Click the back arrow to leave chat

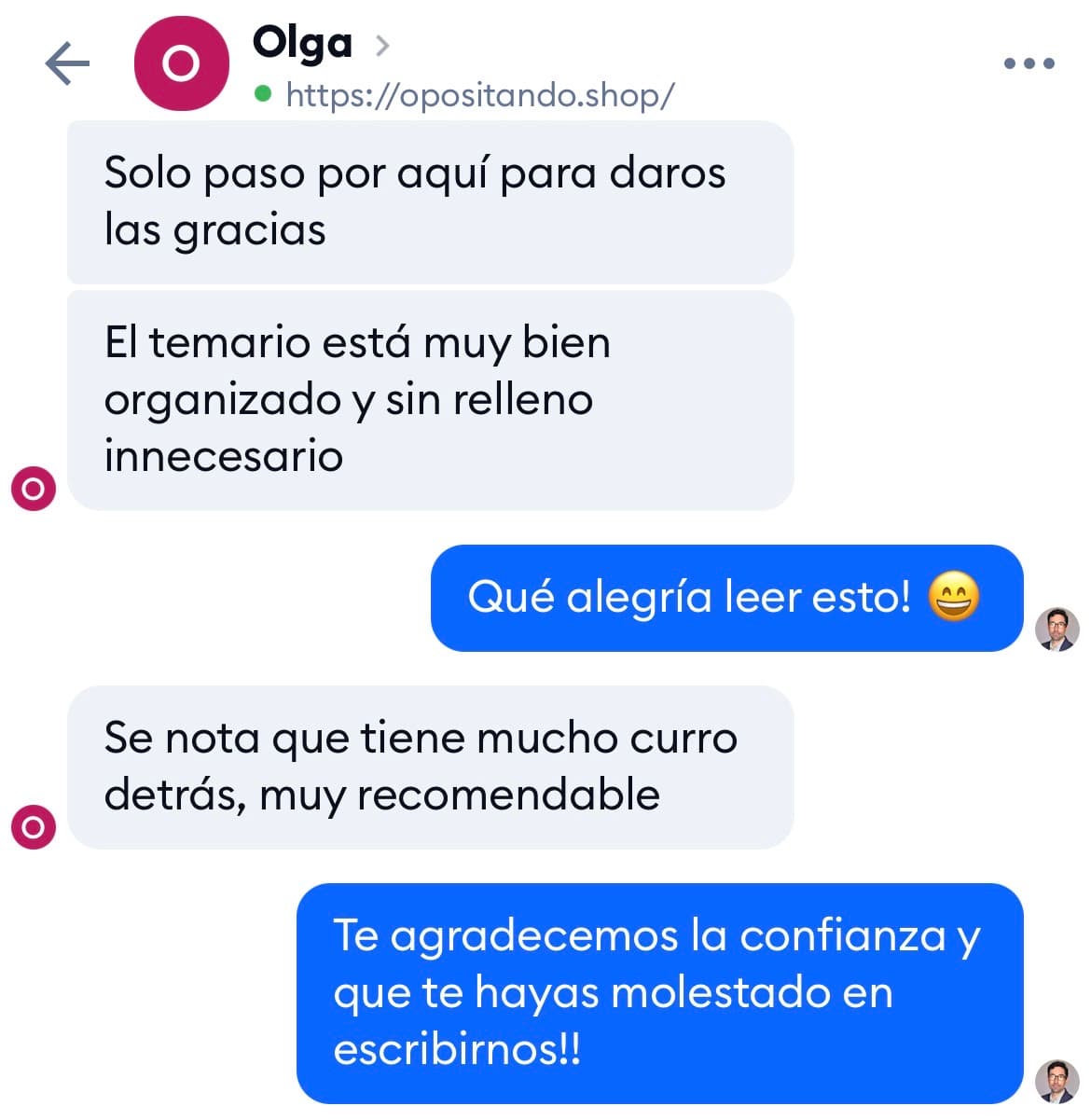pyautogui.click(x=66, y=63)
